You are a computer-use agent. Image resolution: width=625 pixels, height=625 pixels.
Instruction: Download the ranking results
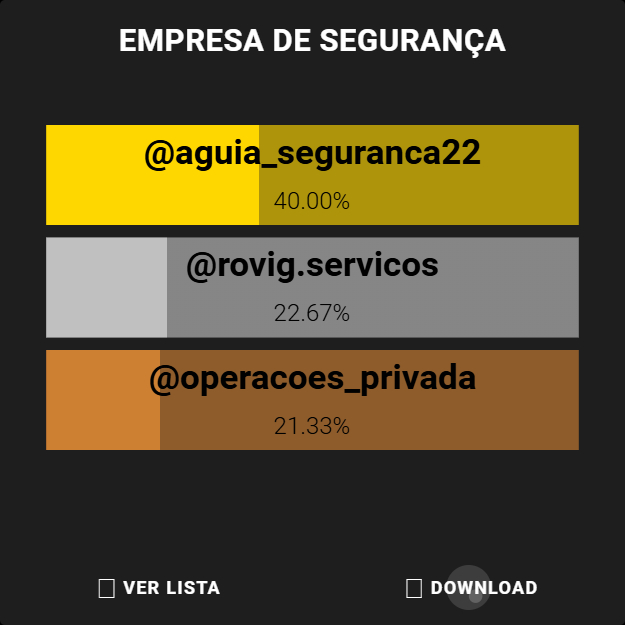pyautogui.click(x=472, y=588)
